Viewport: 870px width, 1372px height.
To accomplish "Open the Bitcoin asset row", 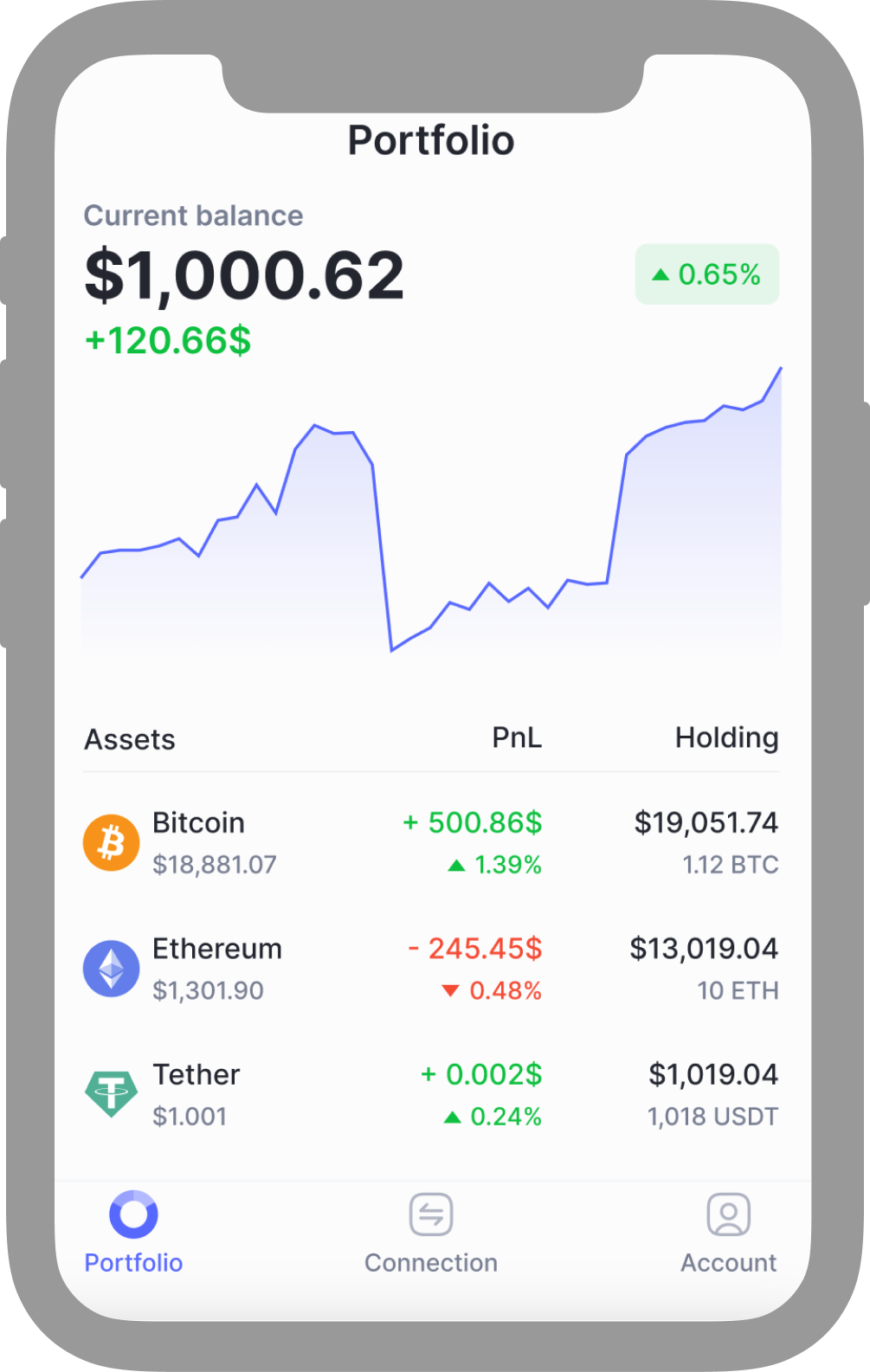I will click(x=430, y=842).
